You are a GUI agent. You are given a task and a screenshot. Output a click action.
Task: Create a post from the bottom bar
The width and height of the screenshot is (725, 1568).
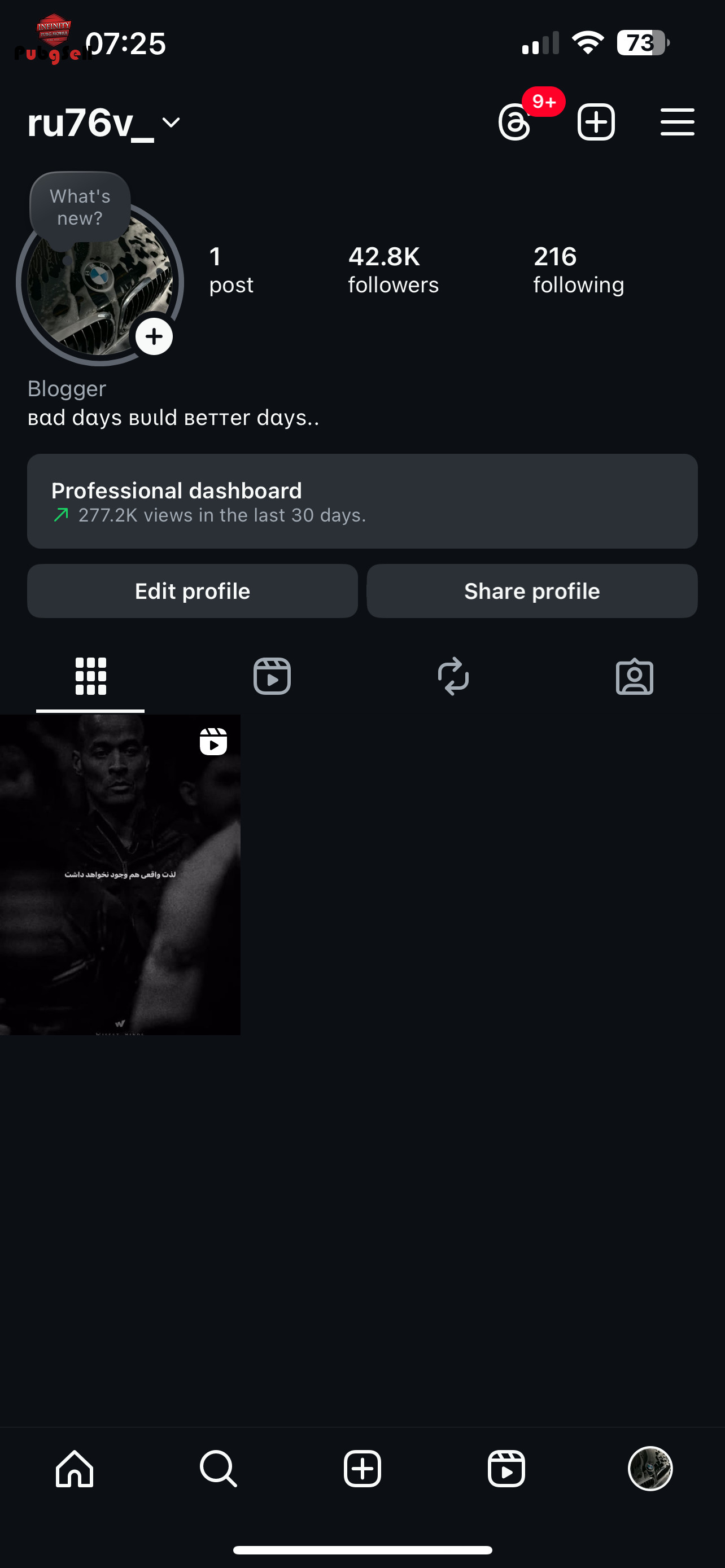tap(362, 1469)
